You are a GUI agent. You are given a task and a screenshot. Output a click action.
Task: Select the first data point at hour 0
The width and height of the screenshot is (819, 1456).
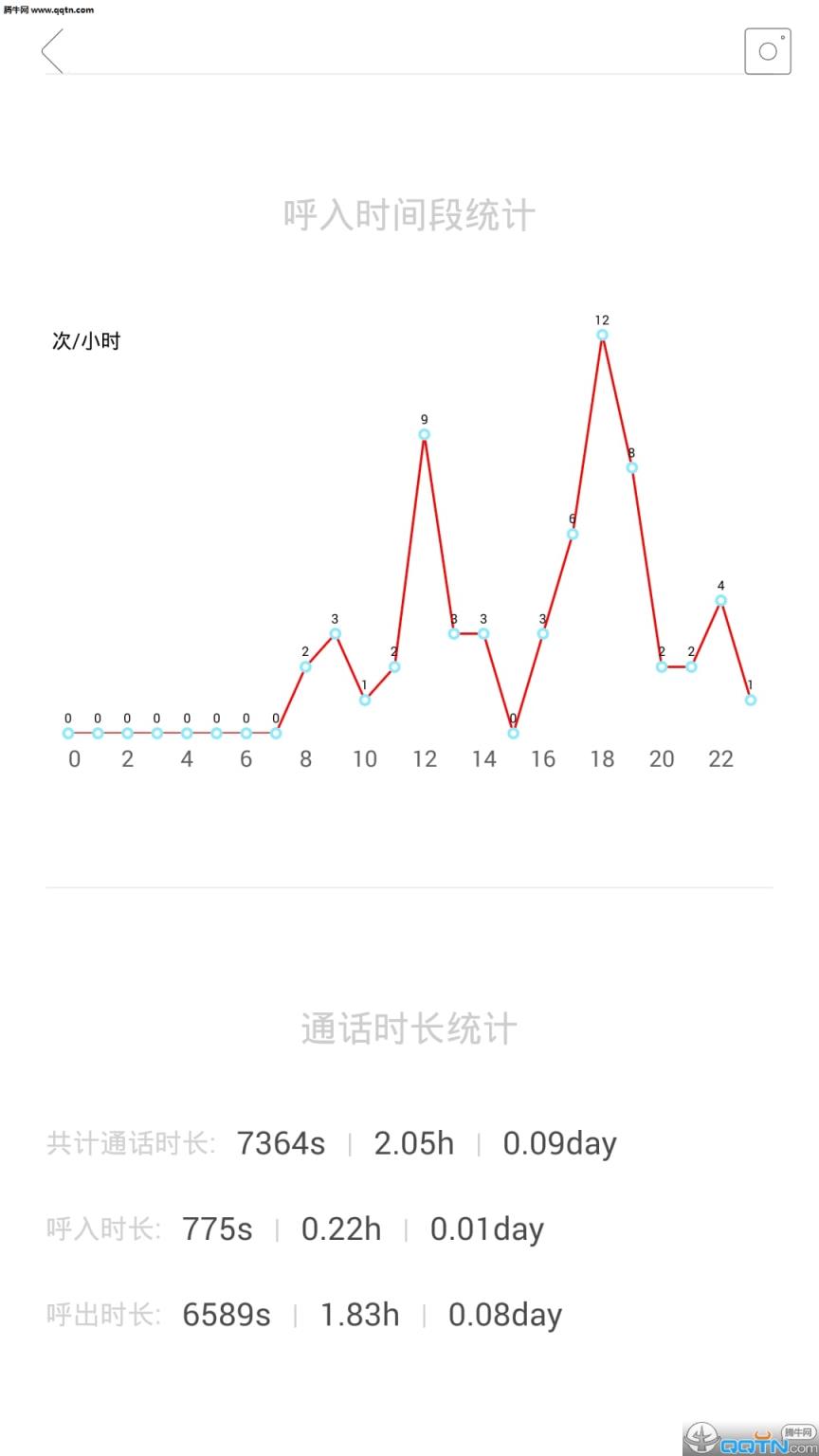coord(67,733)
